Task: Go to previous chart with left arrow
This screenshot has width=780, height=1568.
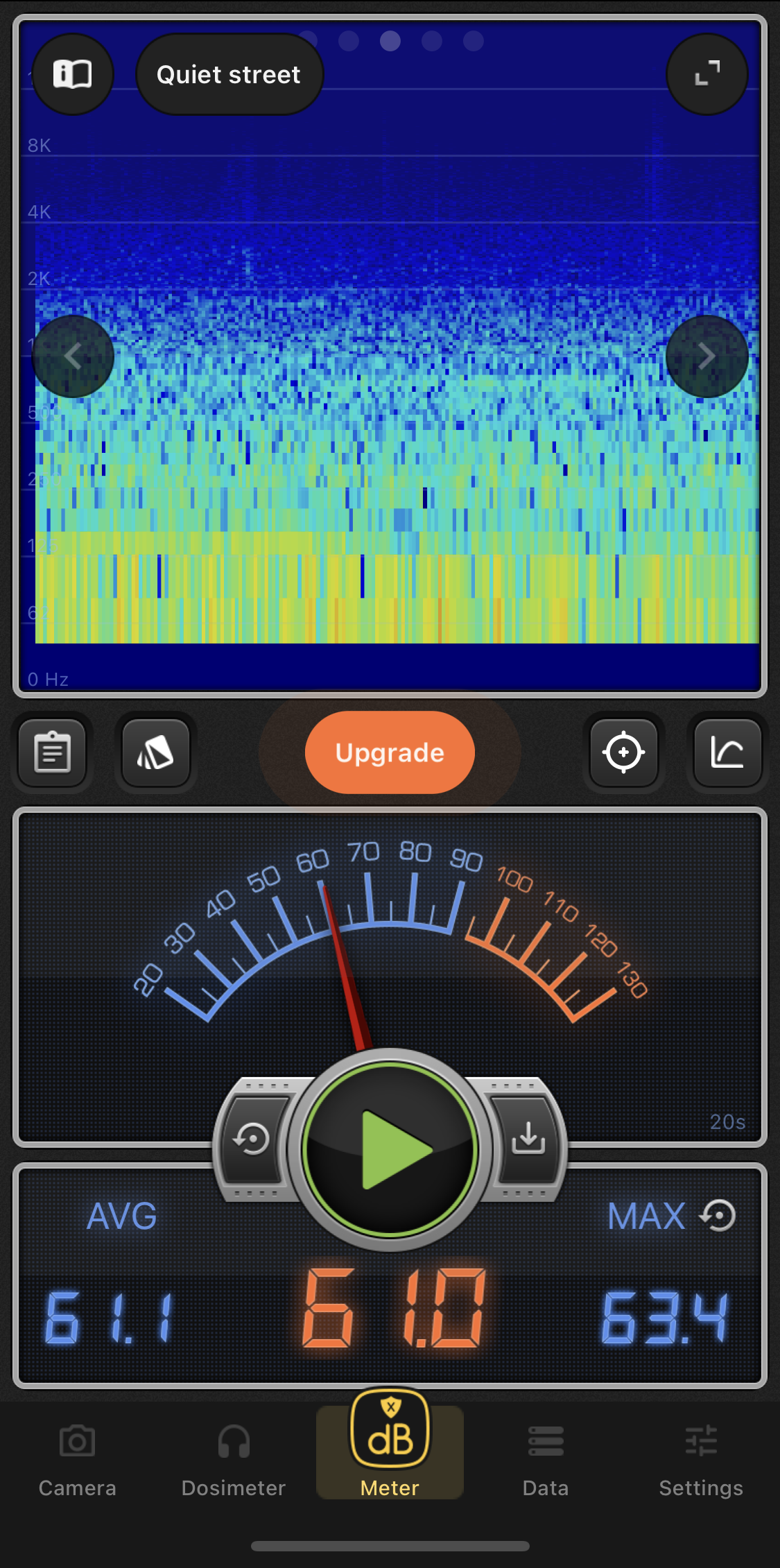Action: tap(73, 356)
